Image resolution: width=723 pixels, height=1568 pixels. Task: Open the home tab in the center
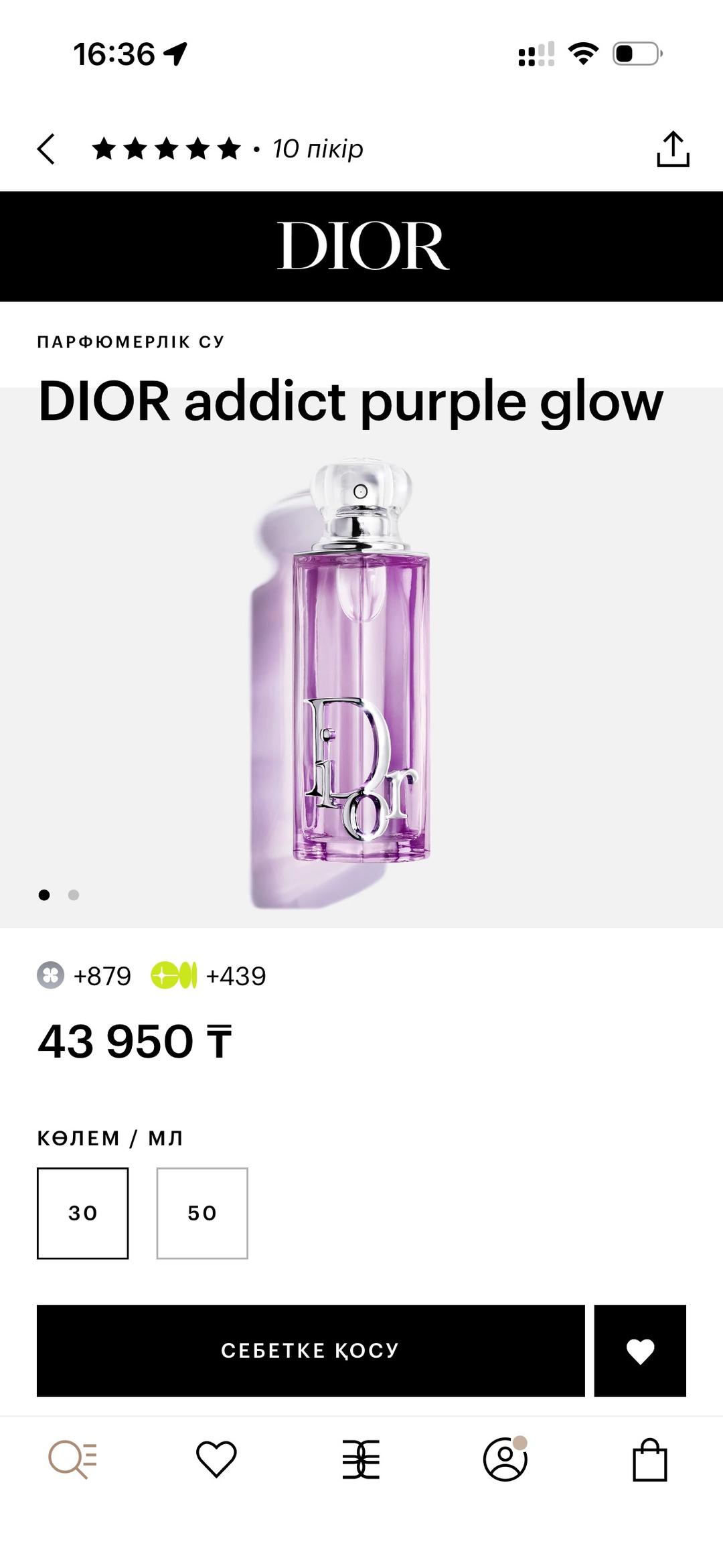[361, 1459]
